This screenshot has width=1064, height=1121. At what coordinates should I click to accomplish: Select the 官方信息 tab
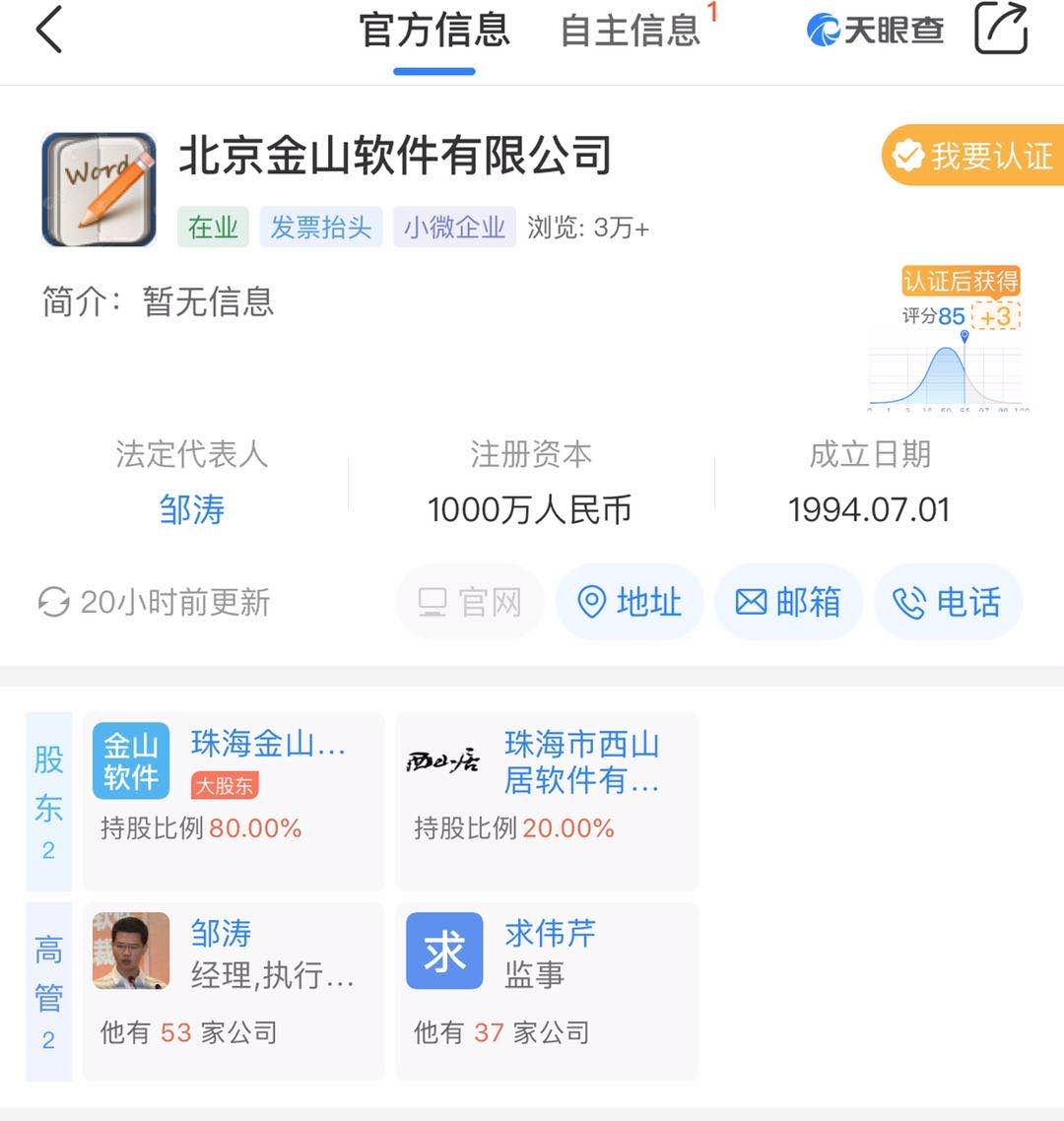434,31
